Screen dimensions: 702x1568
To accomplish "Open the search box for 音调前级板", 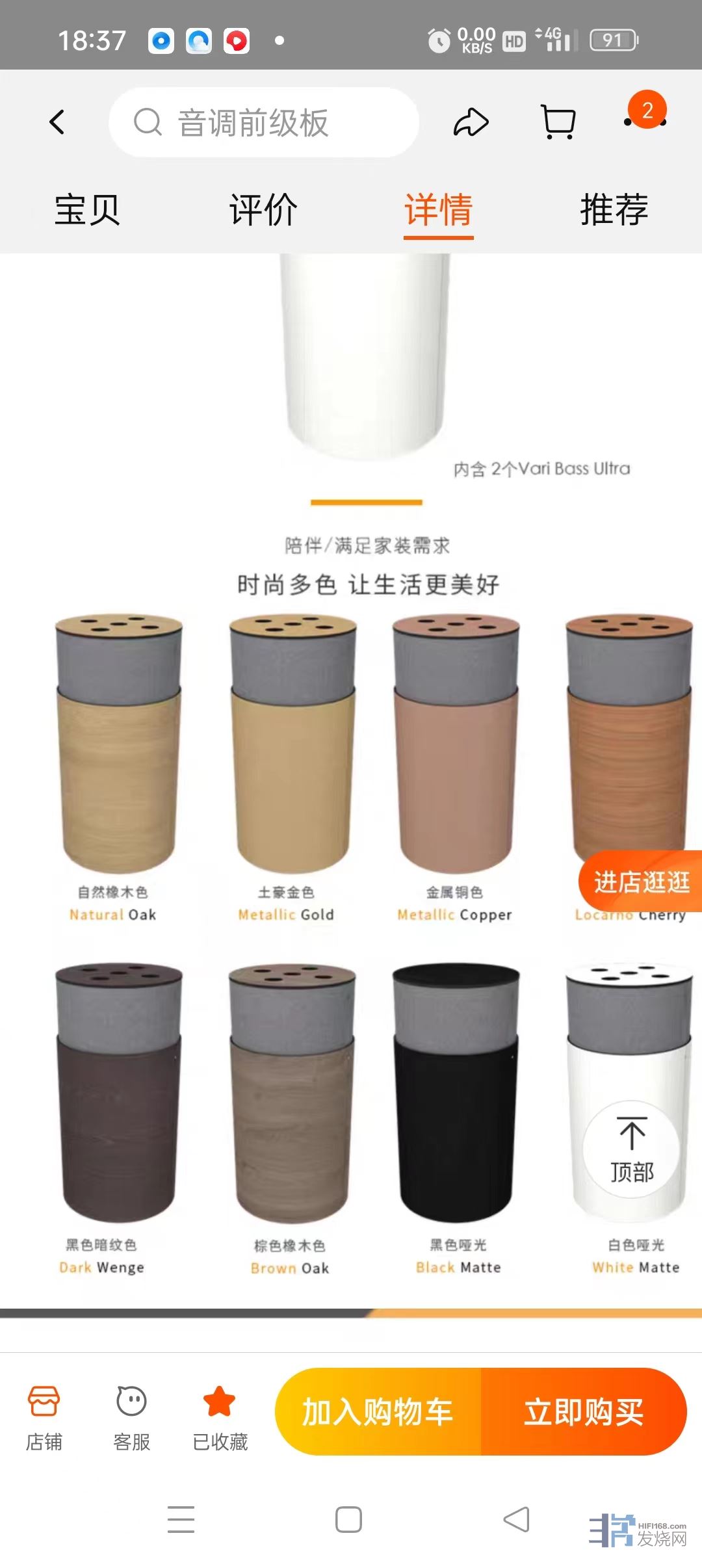I will [x=263, y=122].
